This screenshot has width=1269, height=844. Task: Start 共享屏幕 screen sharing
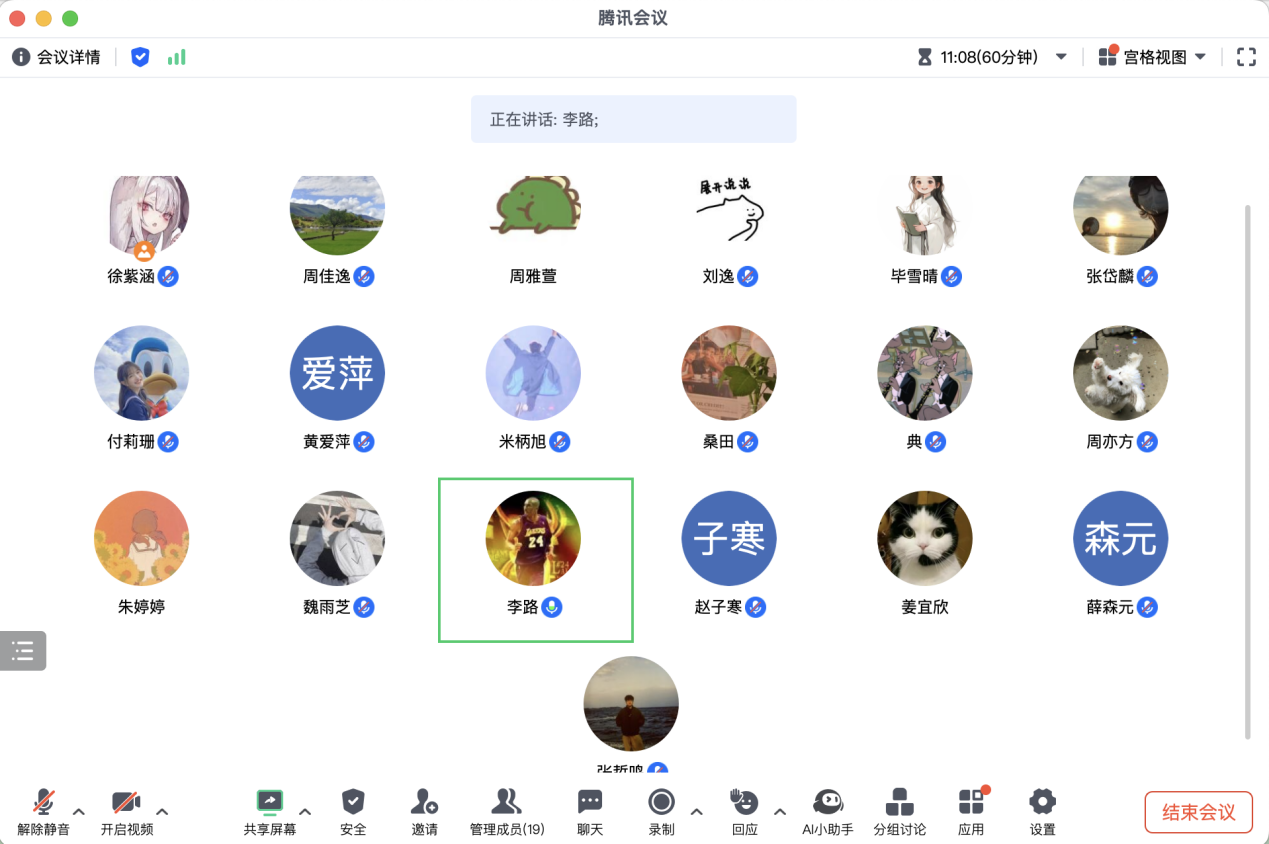pos(269,811)
